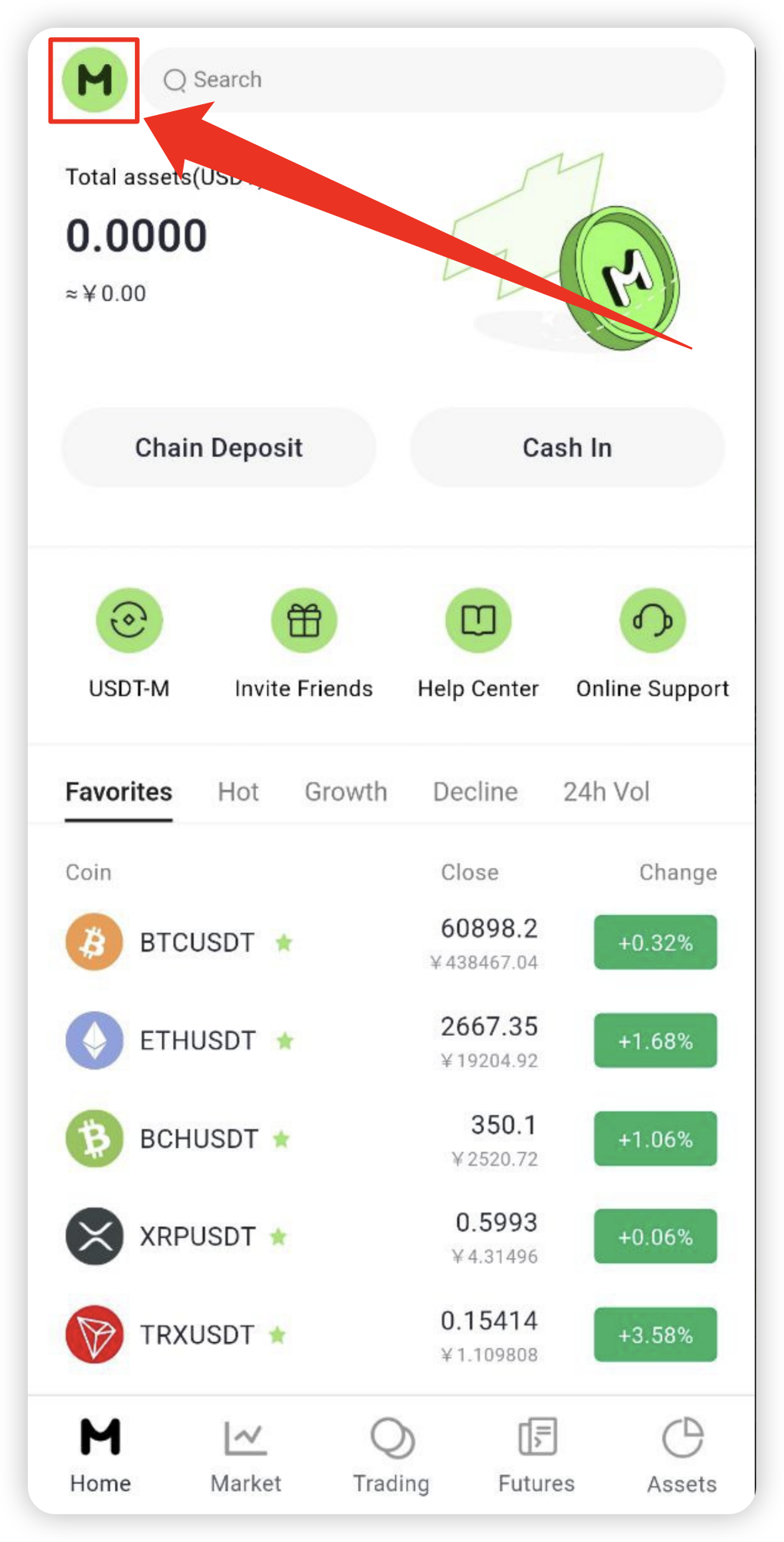Open the Futures tab

pyautogui.click(x=536, y=1455)
